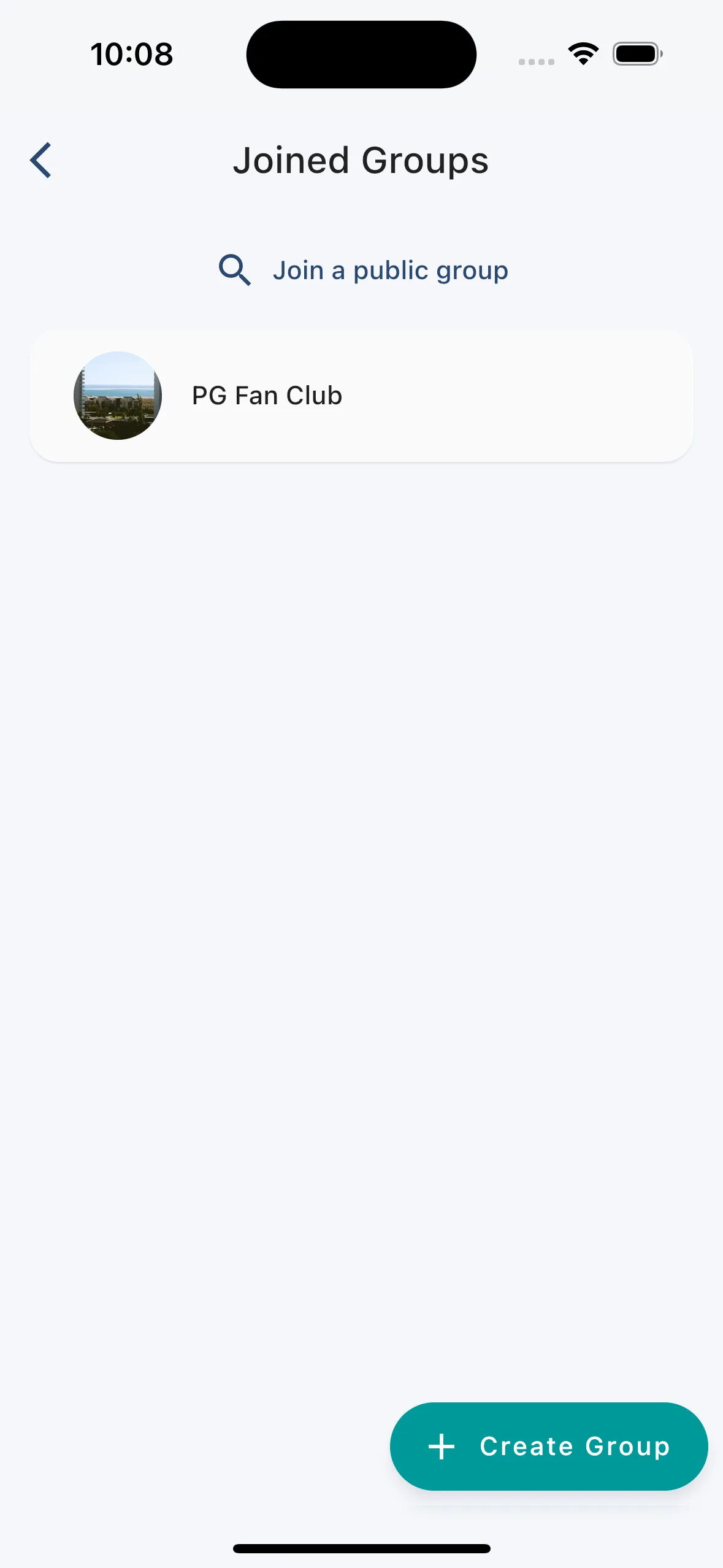This screenshot has height=1568, width=723.
Task: Tap Join a public group
Action: [363, 271]
